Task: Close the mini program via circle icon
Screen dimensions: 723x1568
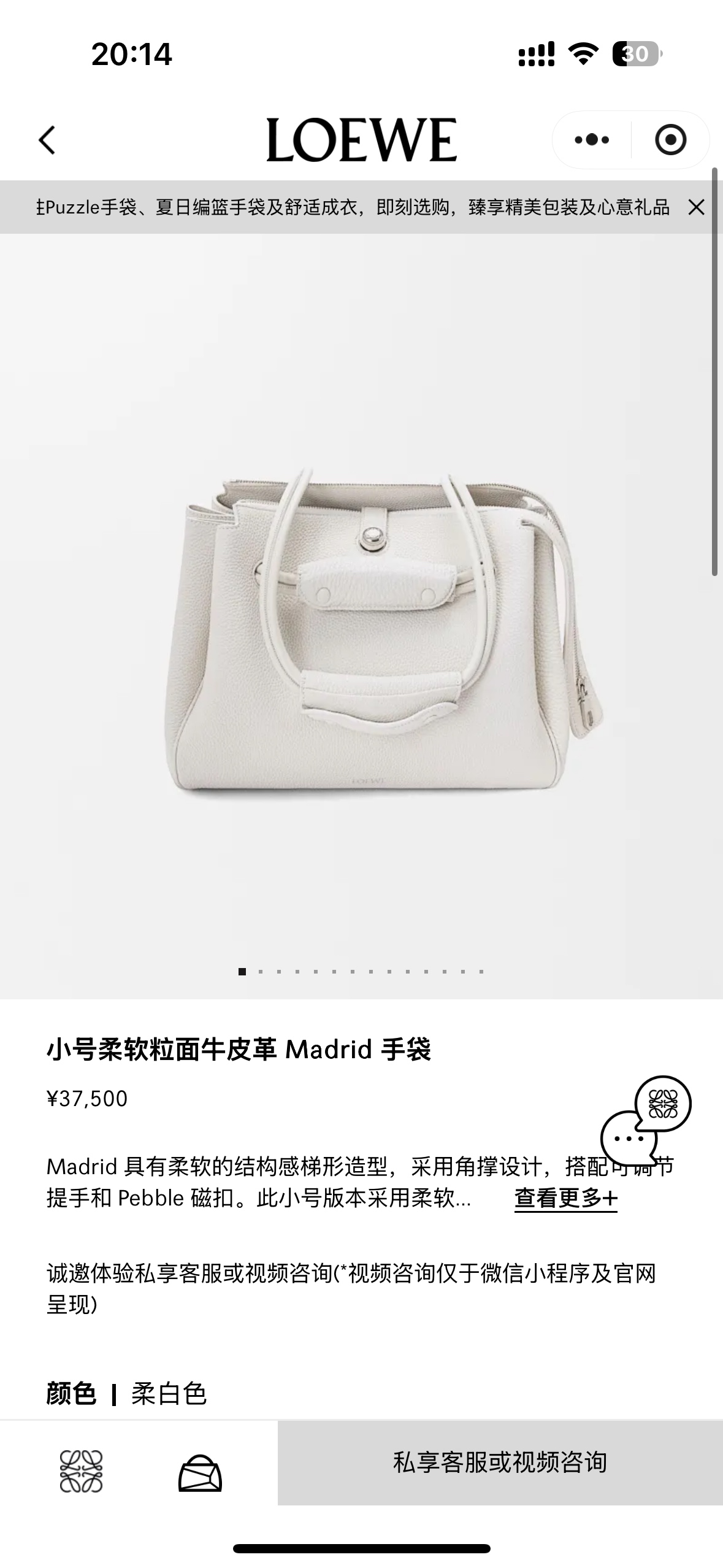Action: click(670, 140)
